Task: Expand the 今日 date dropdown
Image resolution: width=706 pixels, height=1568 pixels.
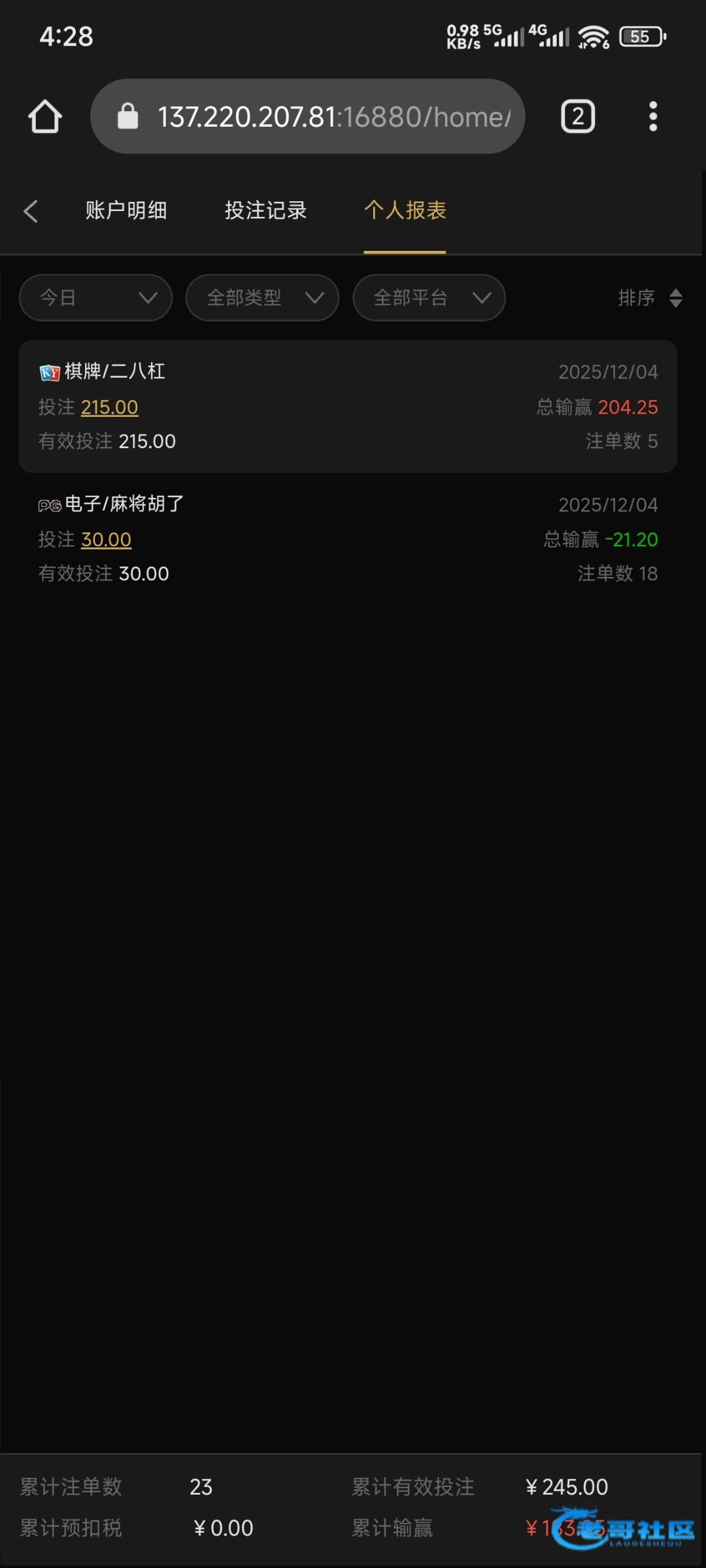Action: [x=95, y=298]
